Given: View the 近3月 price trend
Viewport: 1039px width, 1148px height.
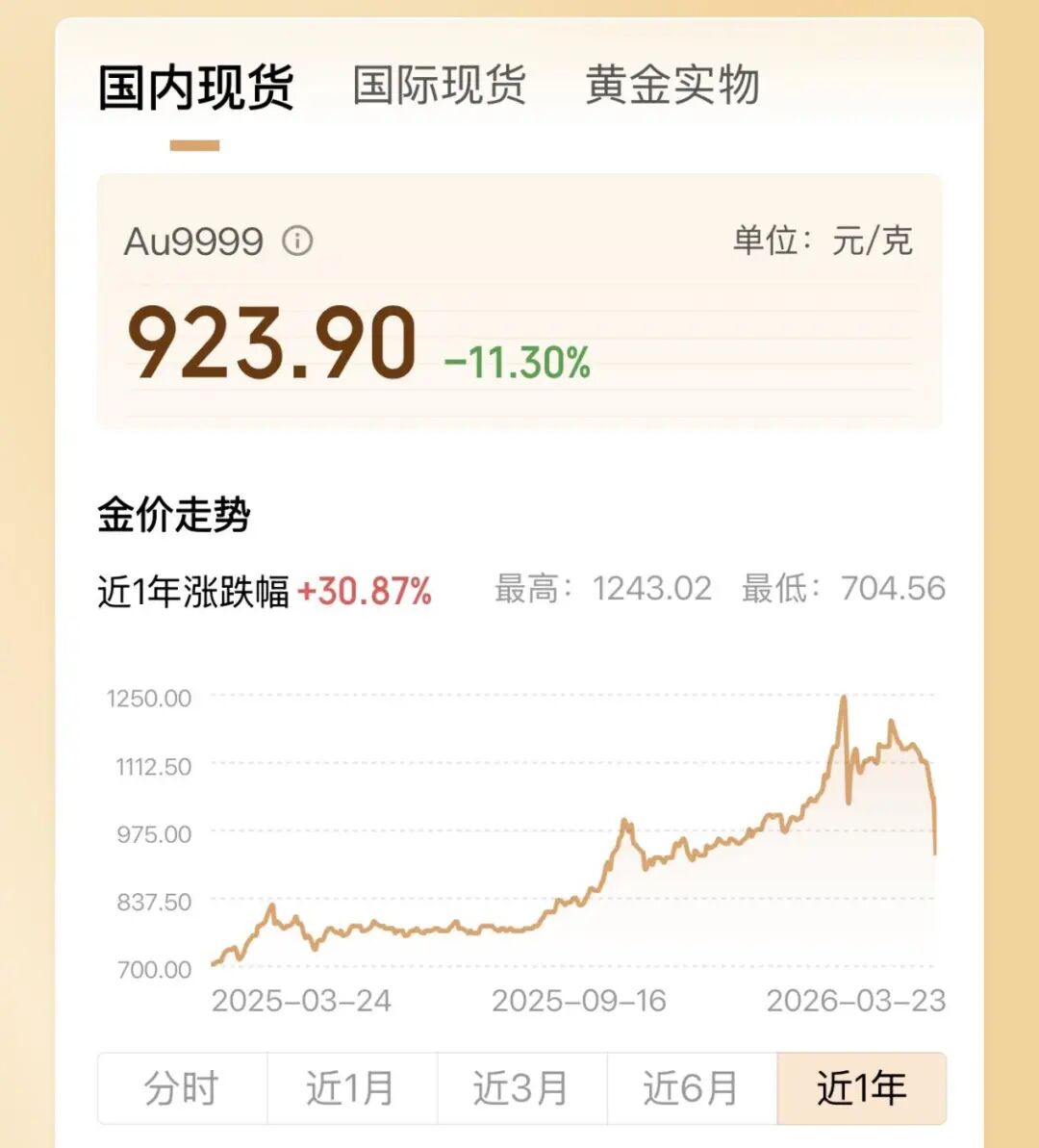Looking at the screenshot, I should [521, 1088].
